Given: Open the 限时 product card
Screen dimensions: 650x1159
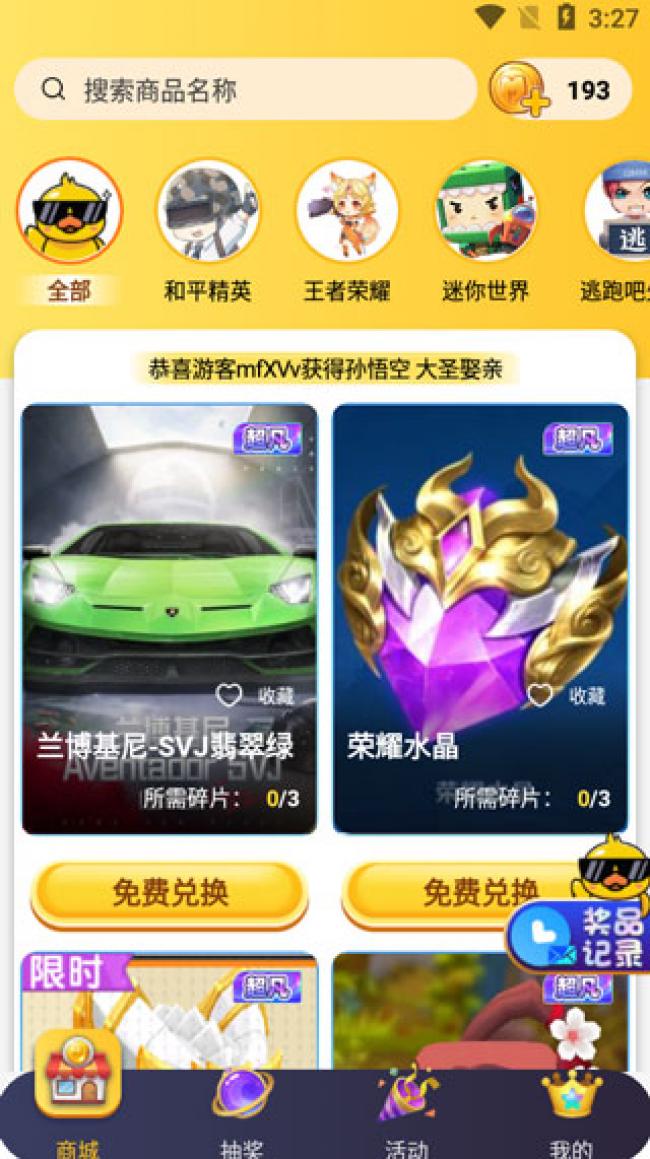Looking at the screenshot, I should 169,1010.
